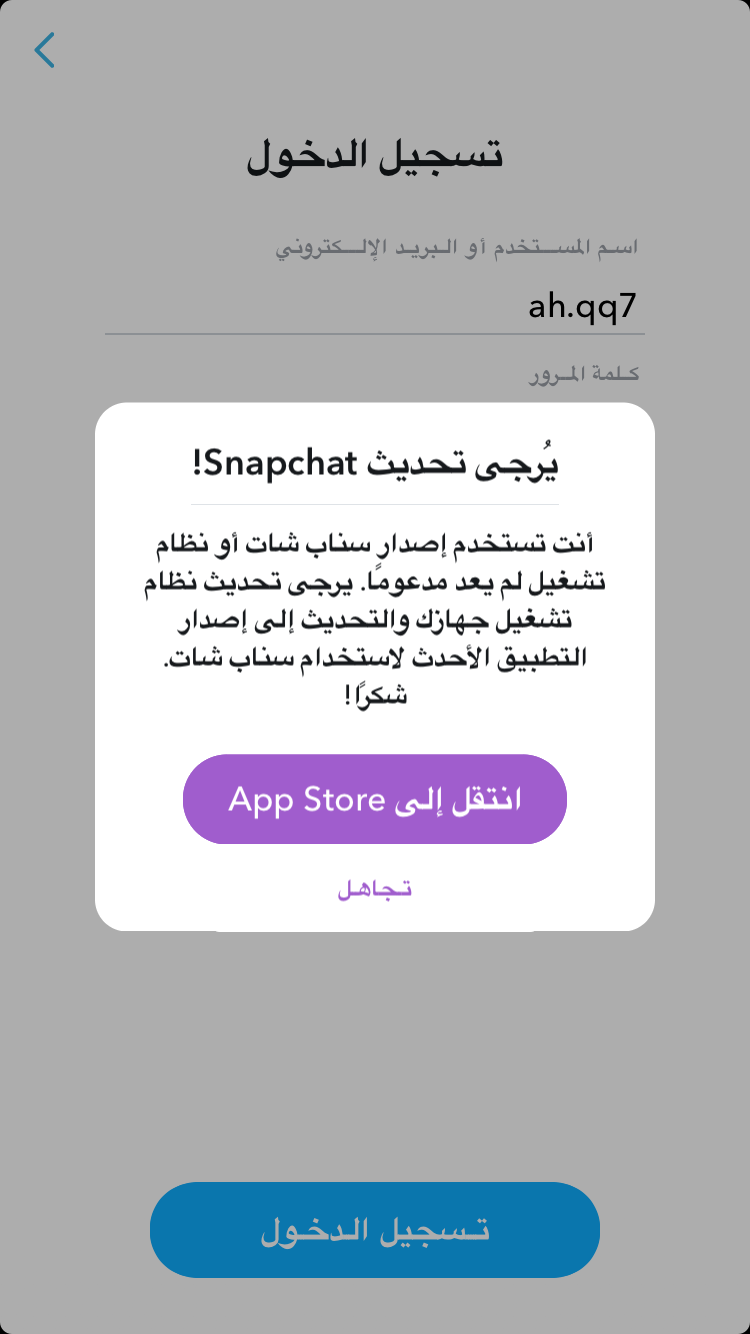This screenshot has height=1334, width=750.
Task: Tap the انتقل إلى App Store button
Action: click(x=375, y=799)
